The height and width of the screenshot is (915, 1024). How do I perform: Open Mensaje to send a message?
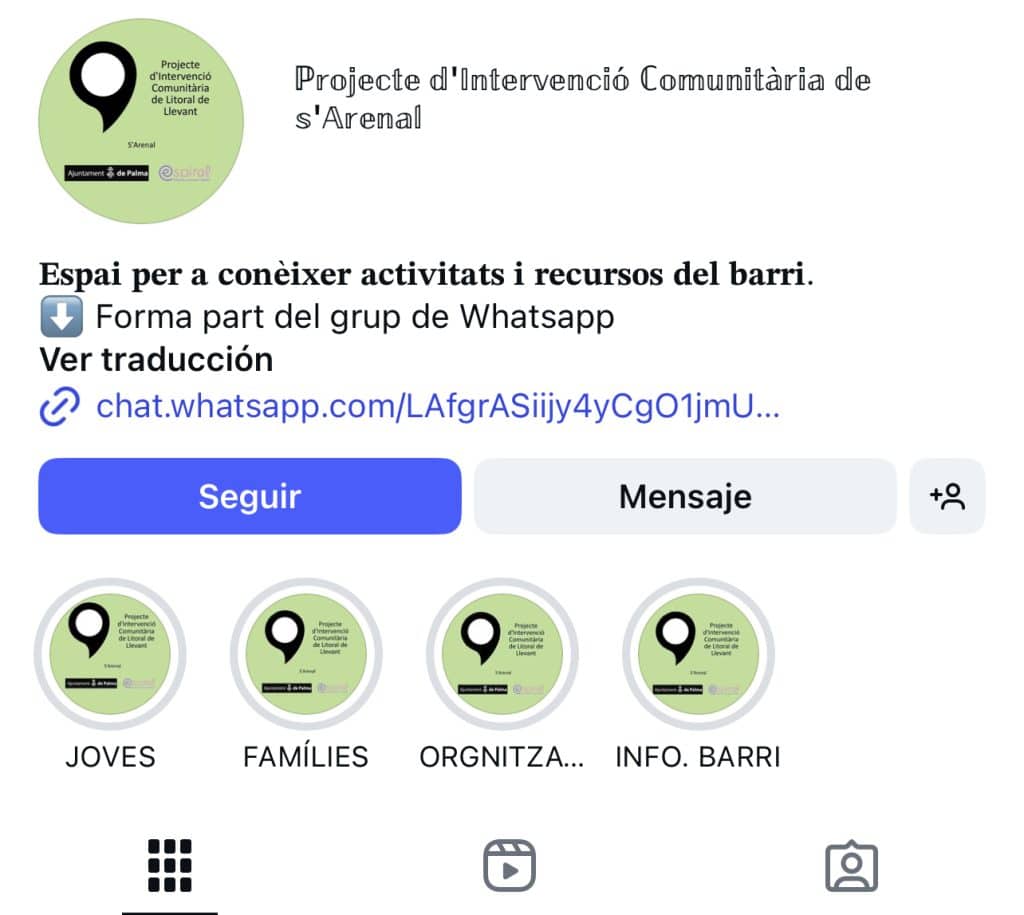tap(685, 496)
